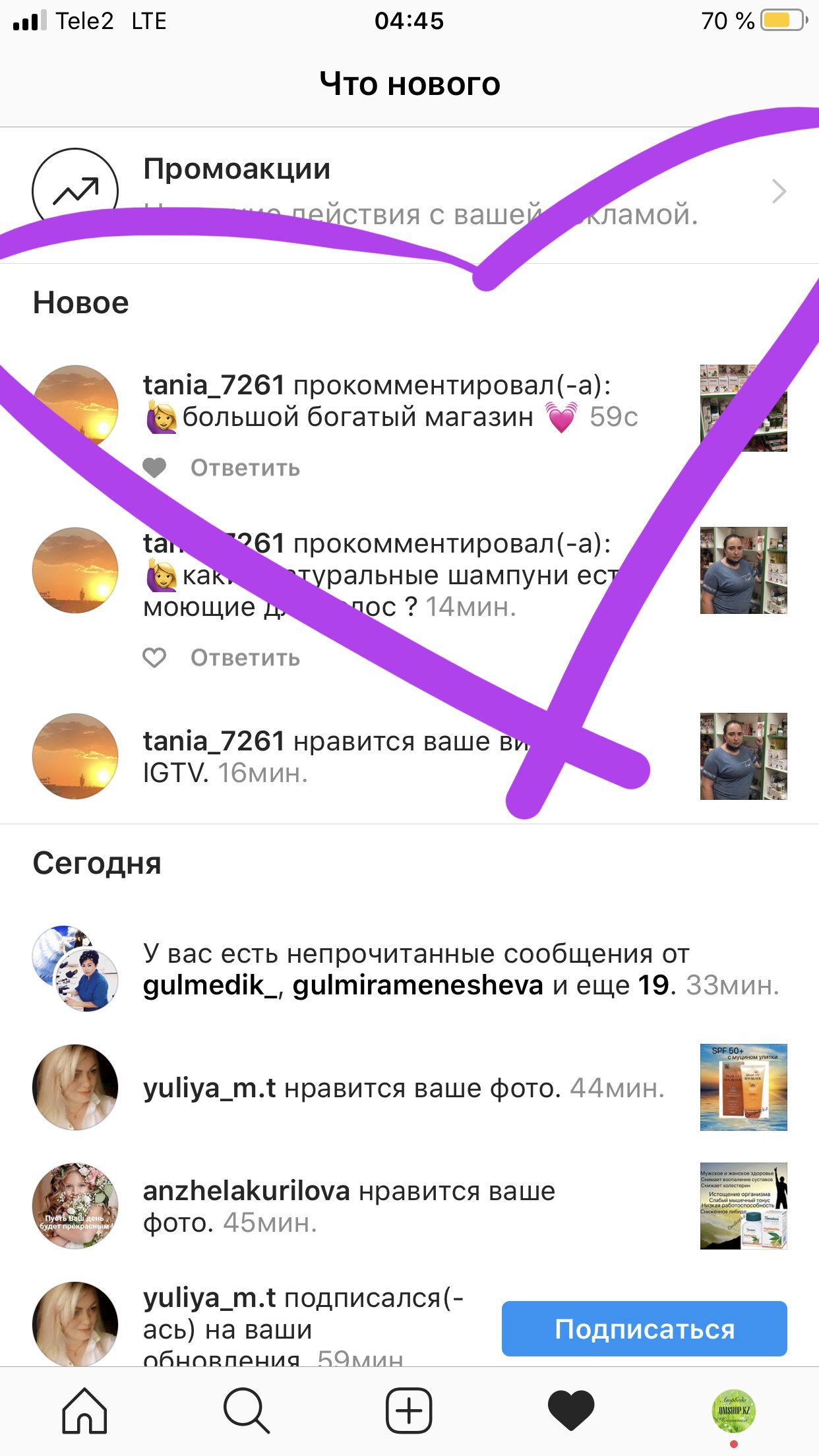This screenshot has height=1456, width=819.
Task: Follow yuliya_m.t back with Подписаться
Action: [x=644, y=1329]
